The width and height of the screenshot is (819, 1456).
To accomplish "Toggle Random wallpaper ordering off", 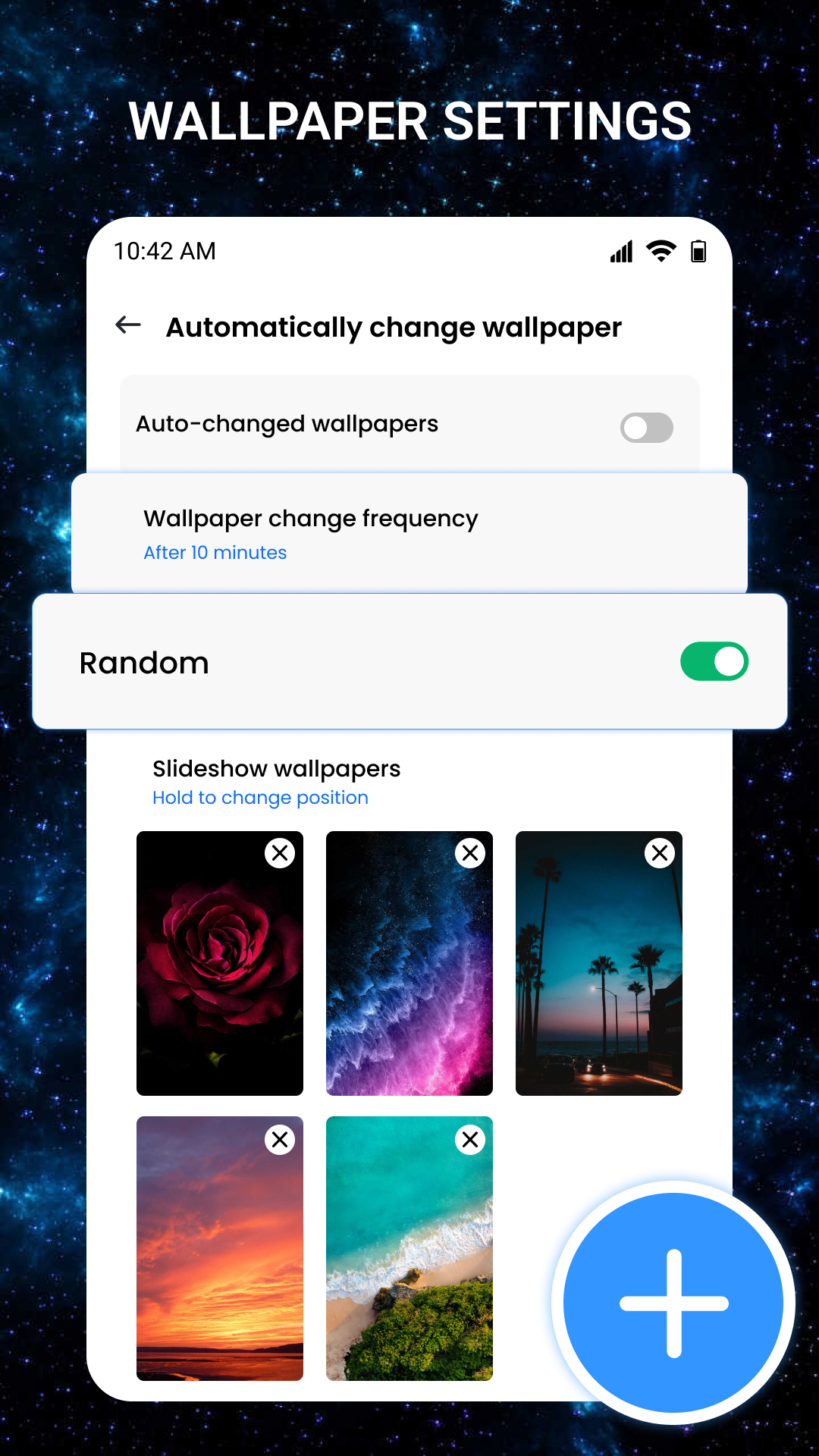I will coord(714,661).
